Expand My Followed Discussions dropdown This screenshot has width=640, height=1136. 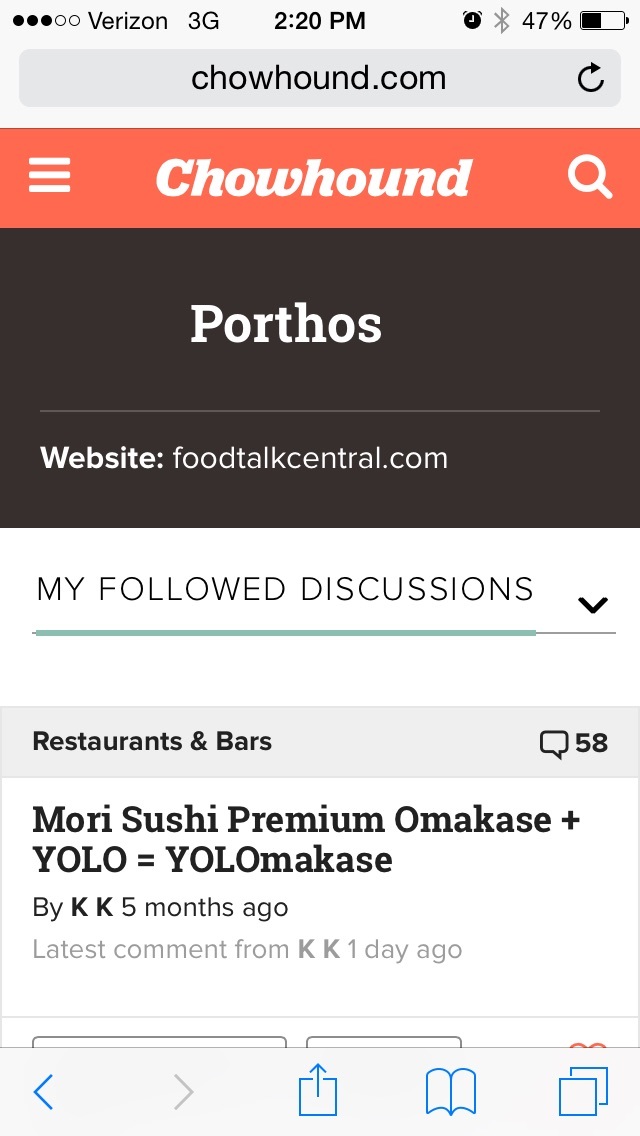click(x=593, y=604)
